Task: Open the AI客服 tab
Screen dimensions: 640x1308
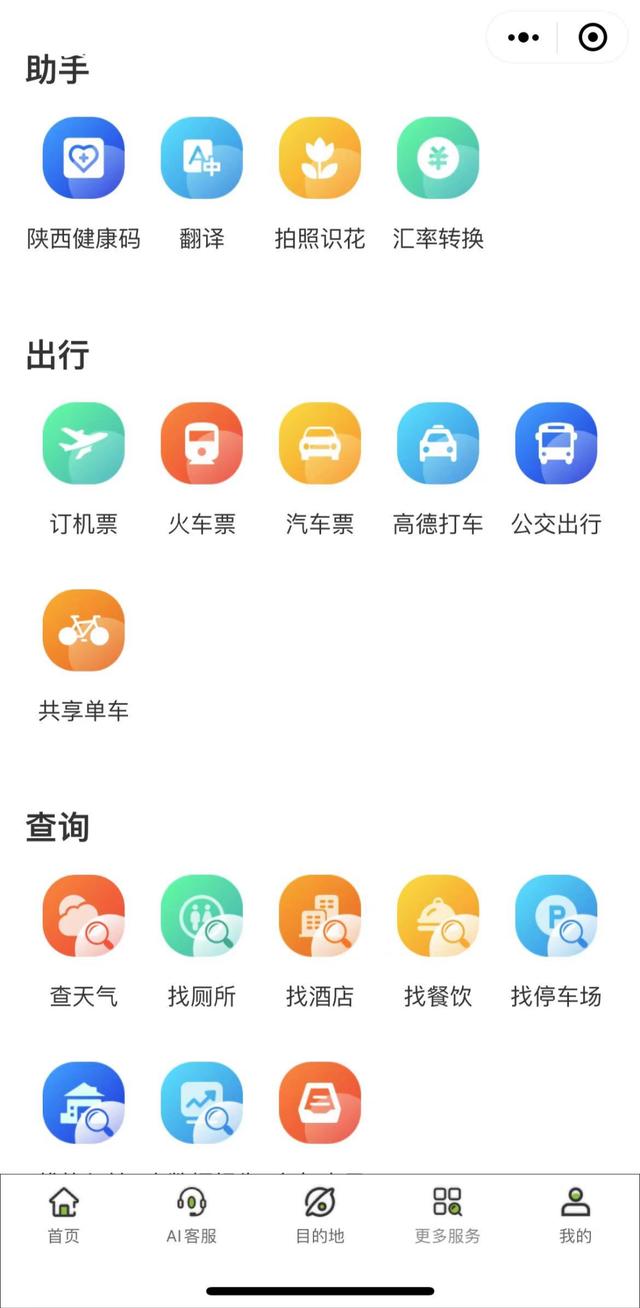Action: [191, 1215]
